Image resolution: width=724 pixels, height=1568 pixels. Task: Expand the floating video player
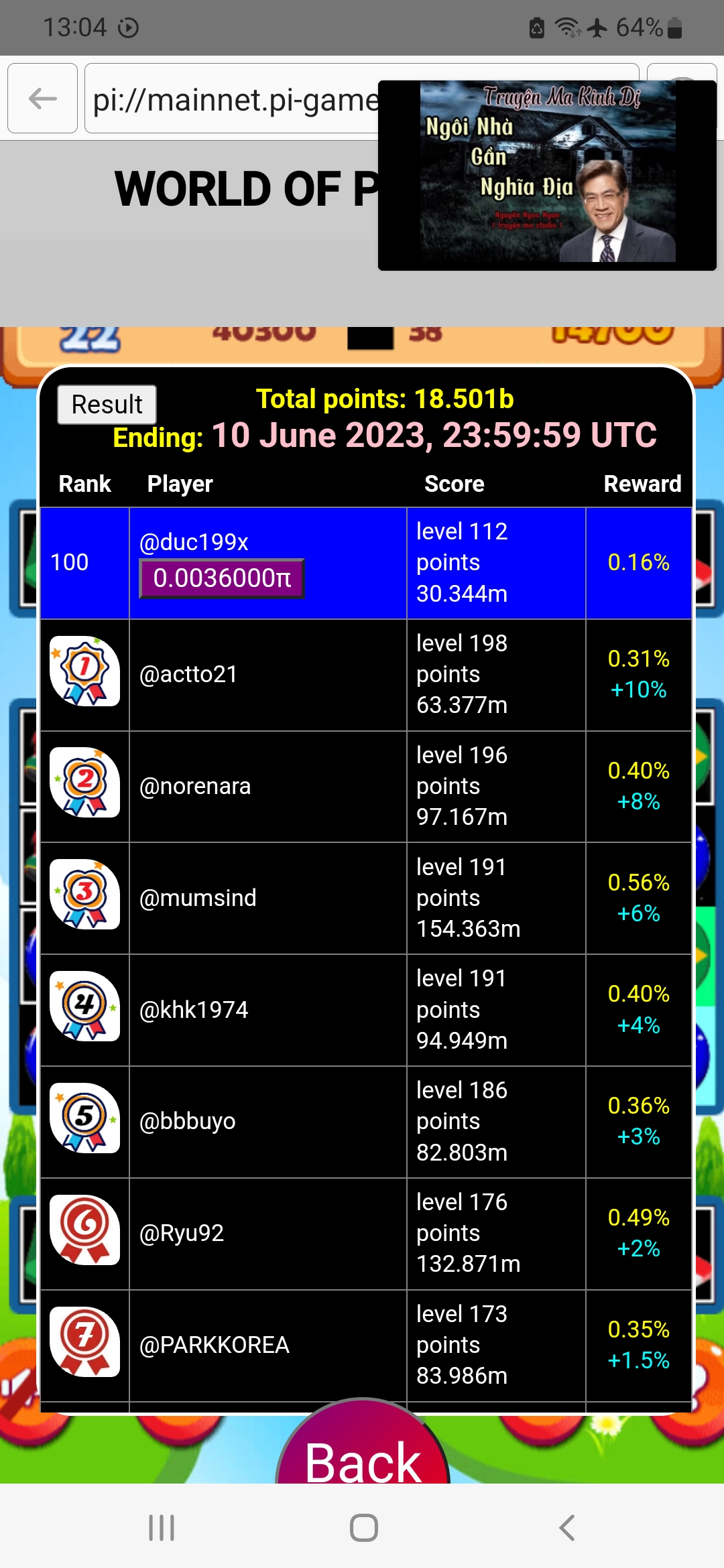click(x=547, y=175)
